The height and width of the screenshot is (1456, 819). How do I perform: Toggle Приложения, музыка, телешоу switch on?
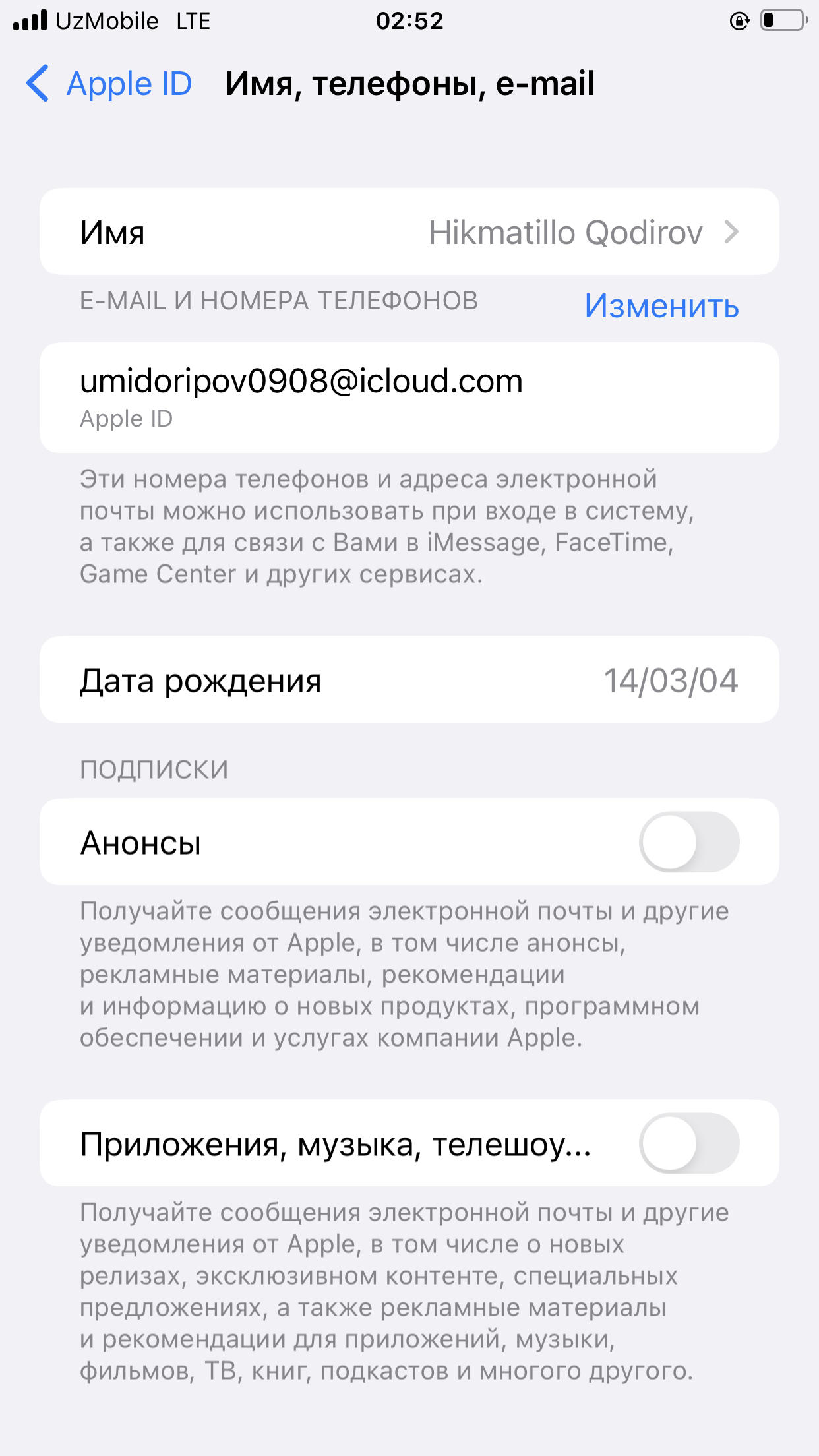coord(688,1143)
